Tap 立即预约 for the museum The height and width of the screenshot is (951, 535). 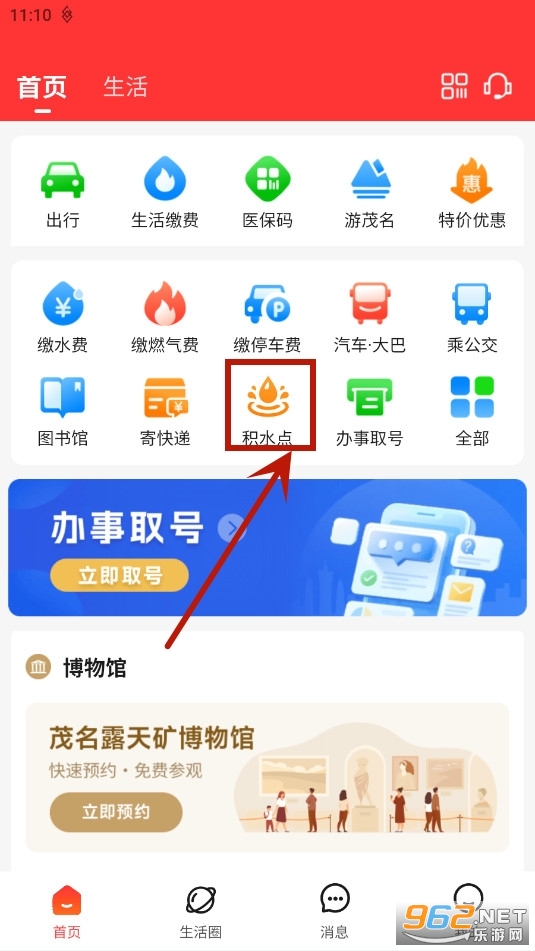116,812
